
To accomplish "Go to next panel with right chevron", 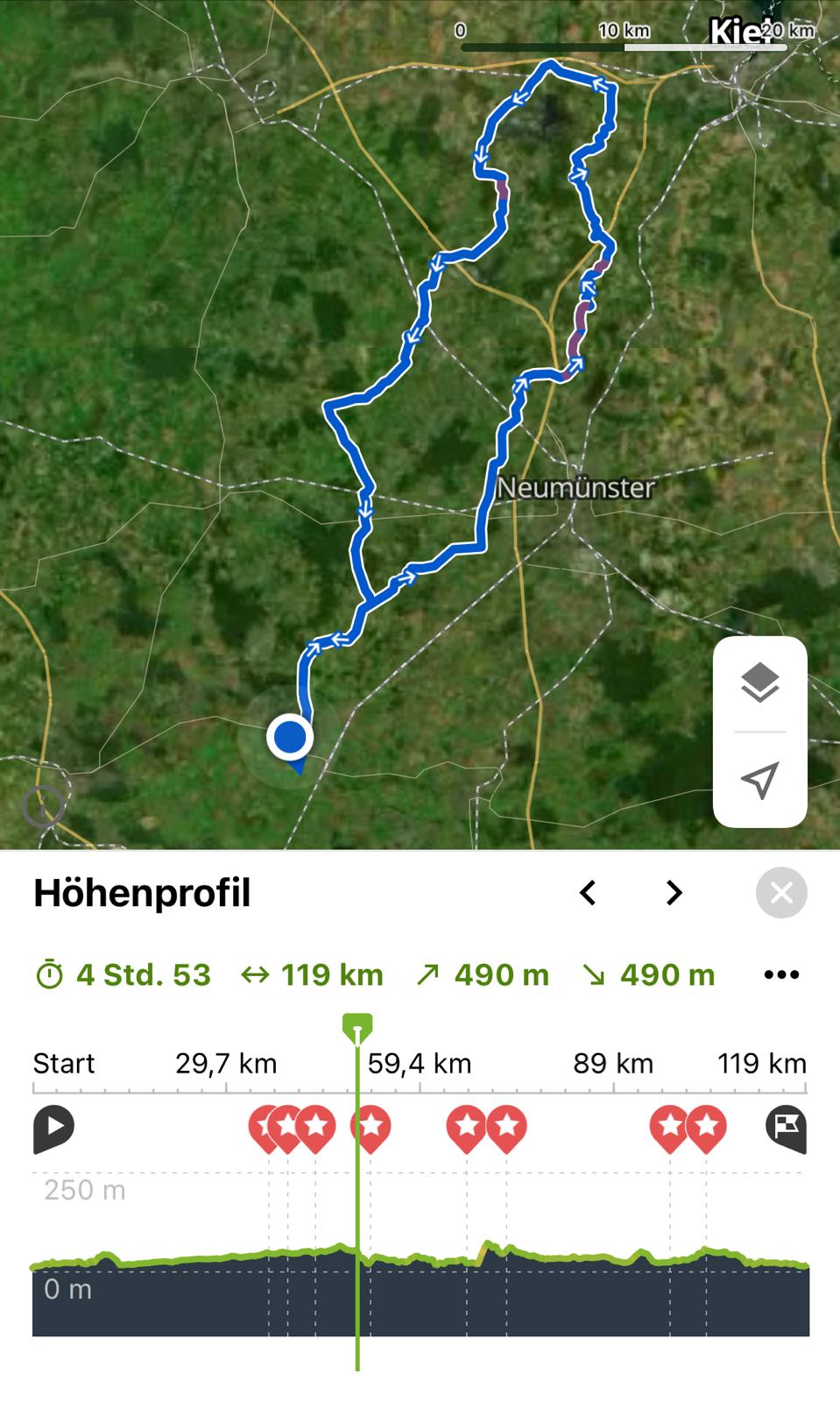I will point(674,893).
